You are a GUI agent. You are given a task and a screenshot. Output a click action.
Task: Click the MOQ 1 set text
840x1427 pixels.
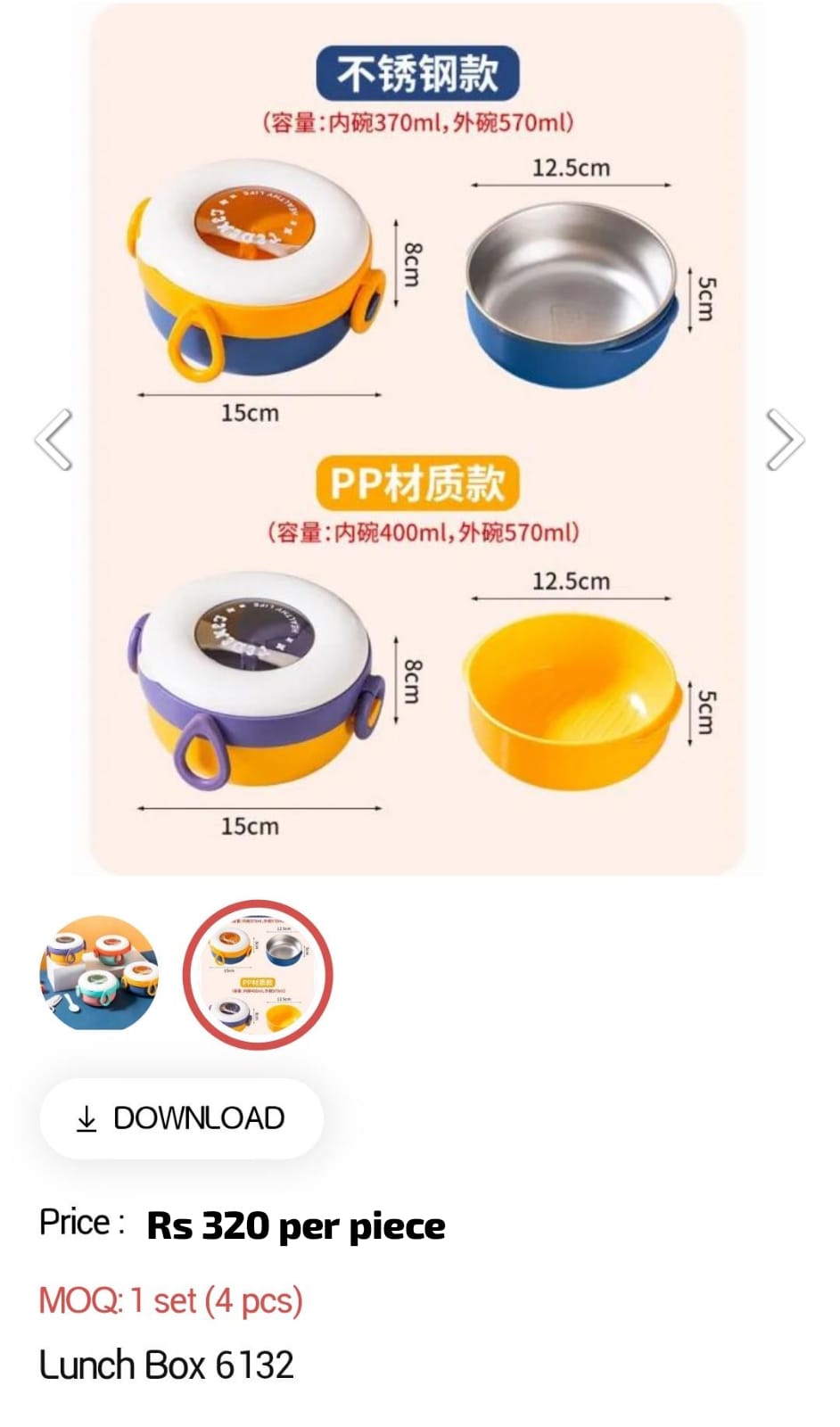click(x=169, y=1301)
